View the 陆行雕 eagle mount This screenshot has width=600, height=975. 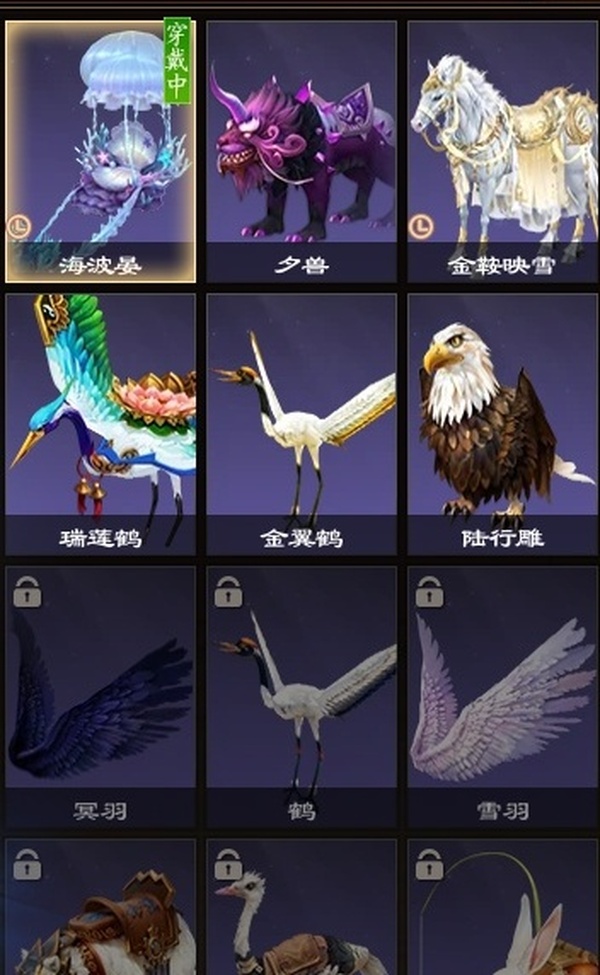point(502,423)
